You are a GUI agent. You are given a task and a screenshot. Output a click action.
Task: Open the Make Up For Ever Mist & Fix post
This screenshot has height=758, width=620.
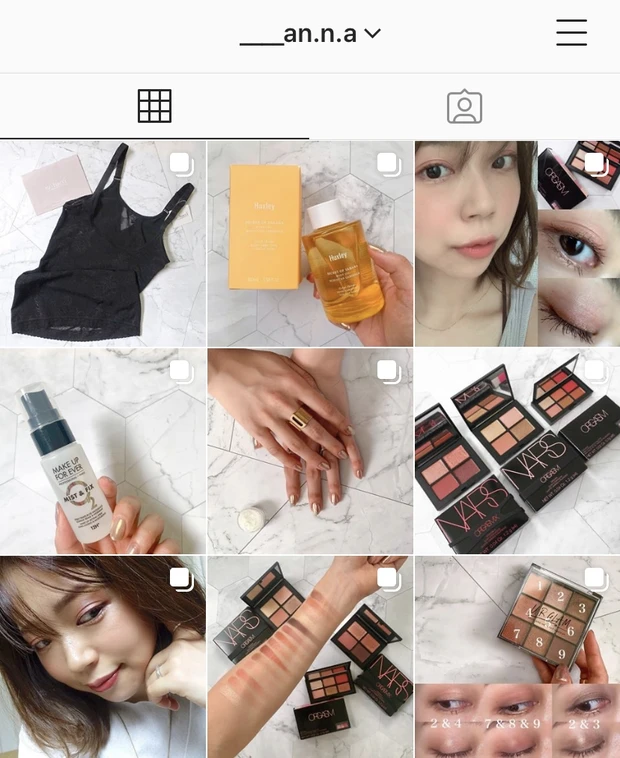pos(102,451)
